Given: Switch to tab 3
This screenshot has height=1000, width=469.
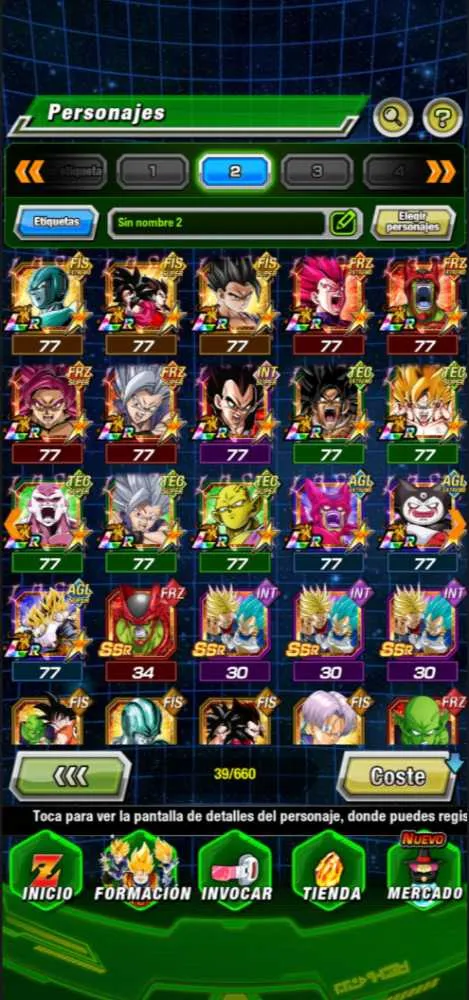Looking at the screenshot, I should click(x=317, y=171).
